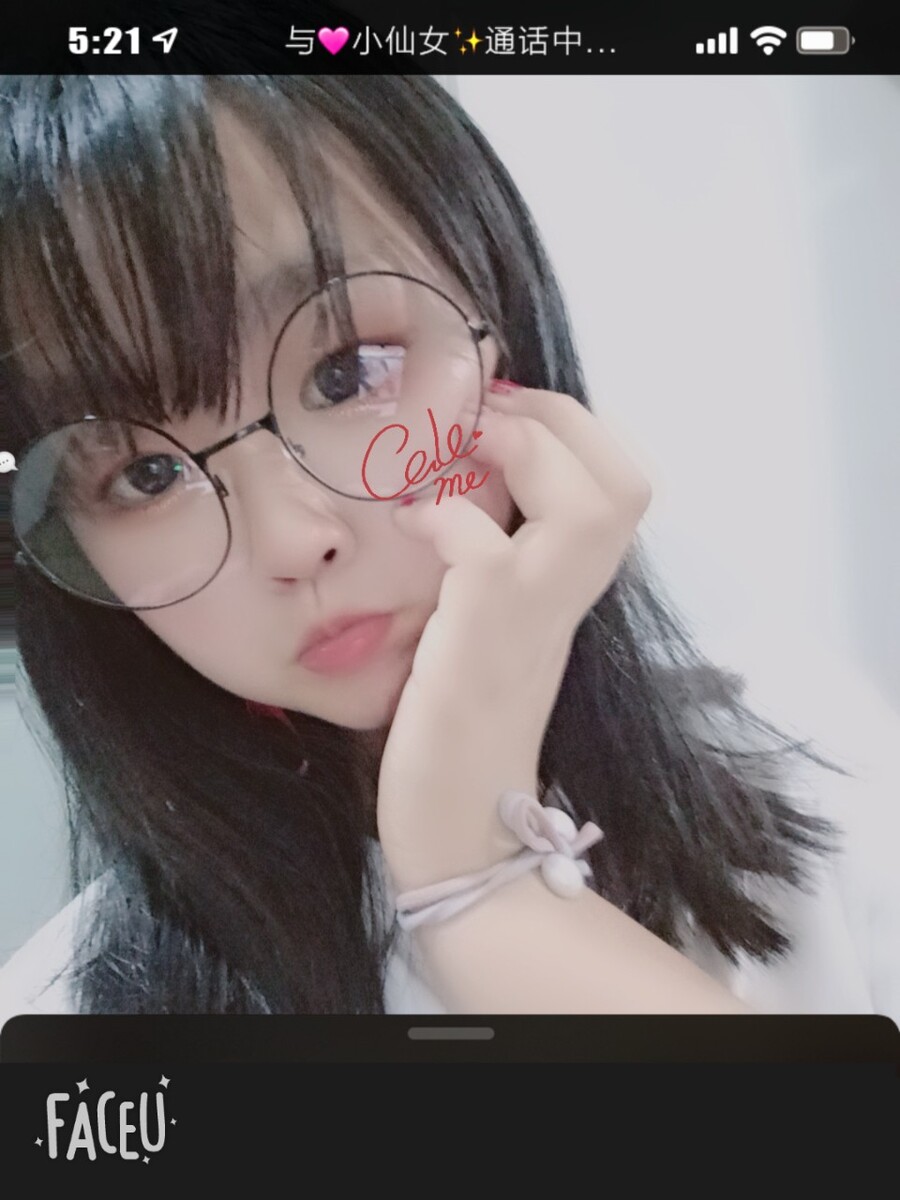Screen dimensions: 900x1200
Task: Tap the bottom sheet grabber handle
Action: [451, 1033]
